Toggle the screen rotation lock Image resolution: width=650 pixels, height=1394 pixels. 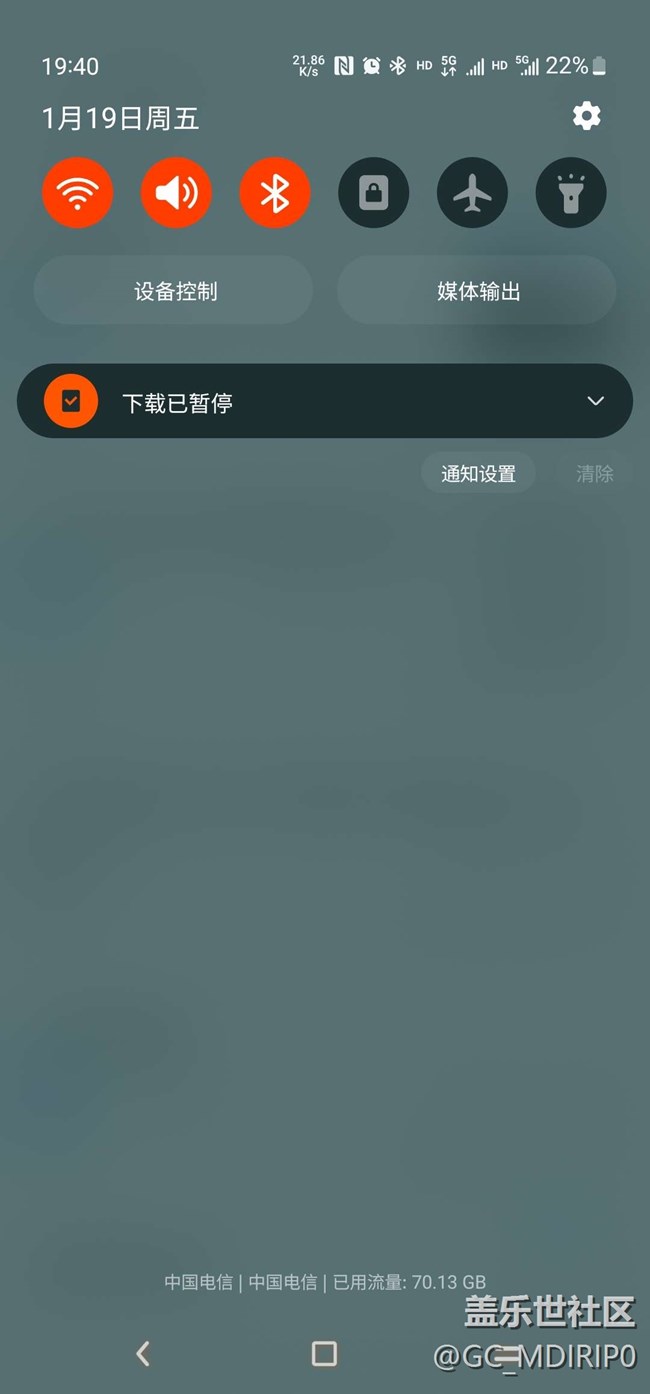(373, 193)
